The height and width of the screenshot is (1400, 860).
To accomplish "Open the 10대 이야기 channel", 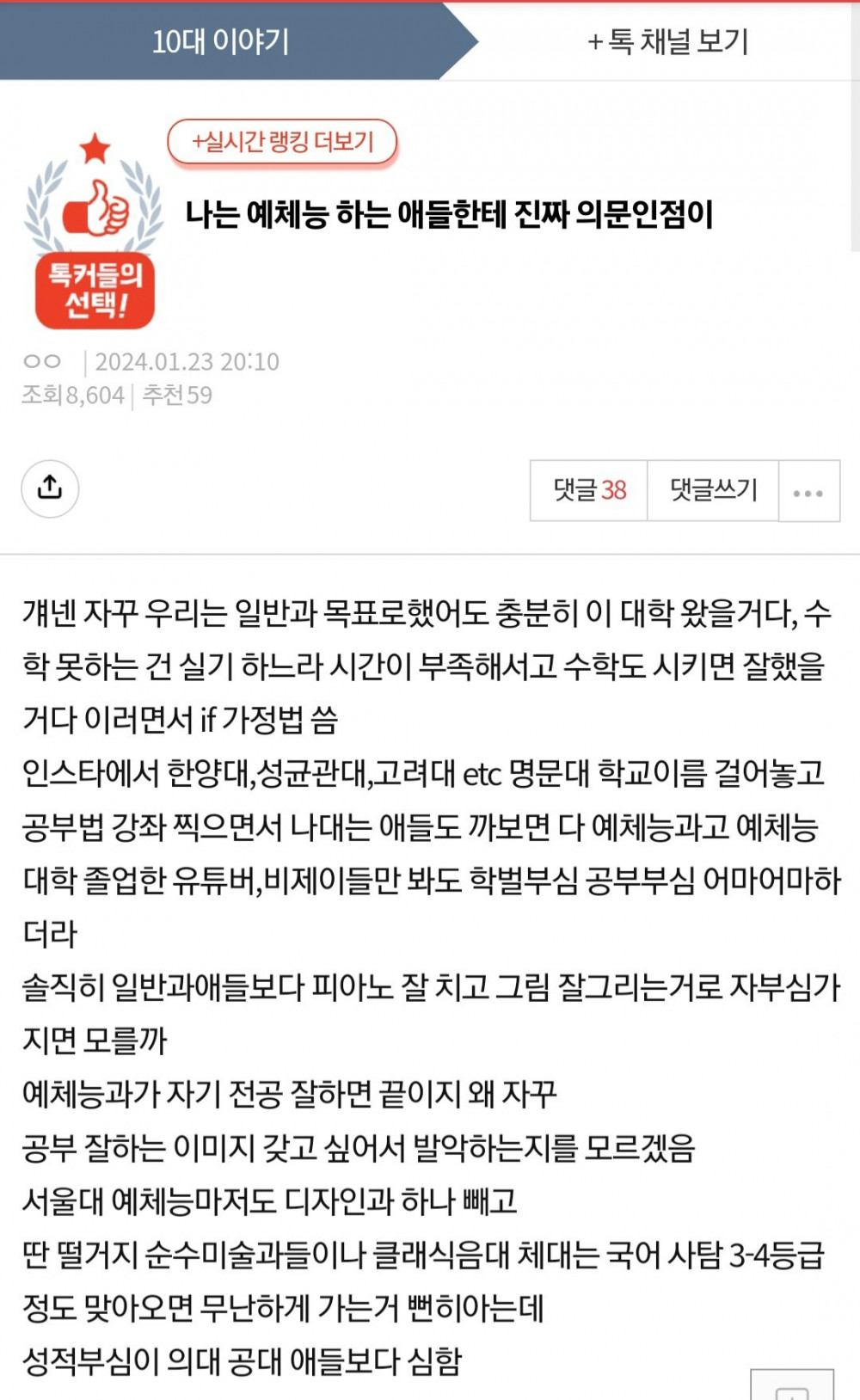I will 221,41.
